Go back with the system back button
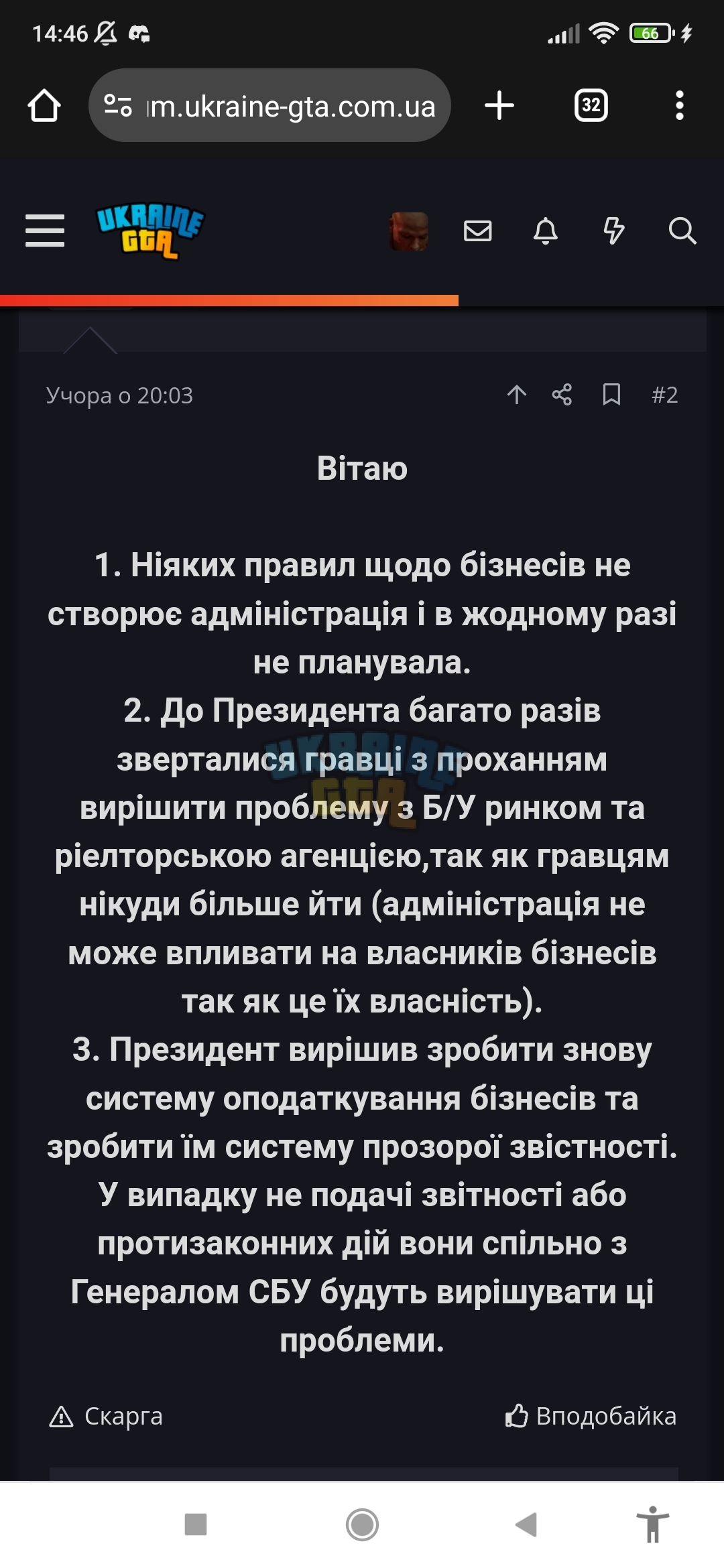 [526, 1524]
